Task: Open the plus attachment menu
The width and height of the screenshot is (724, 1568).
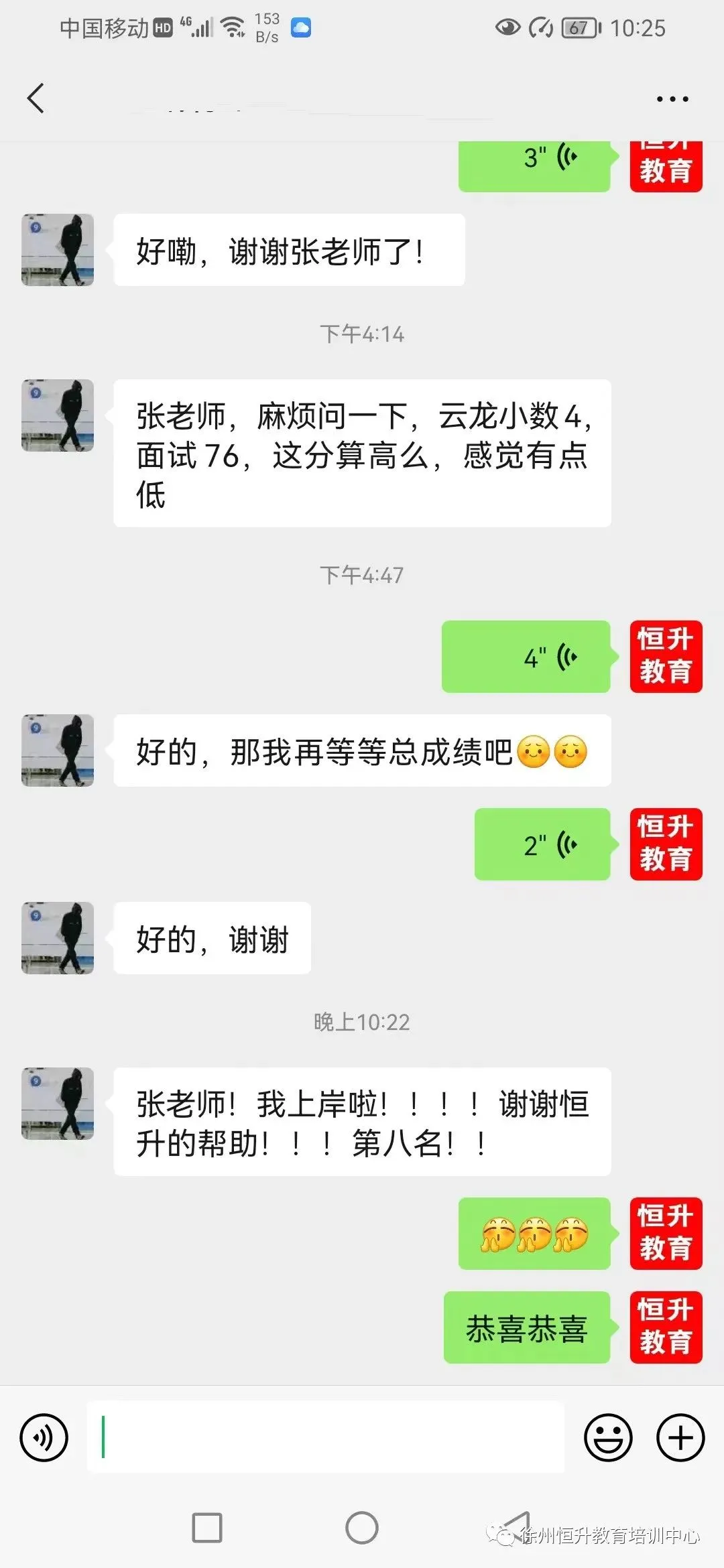Action: point(680,1437)
